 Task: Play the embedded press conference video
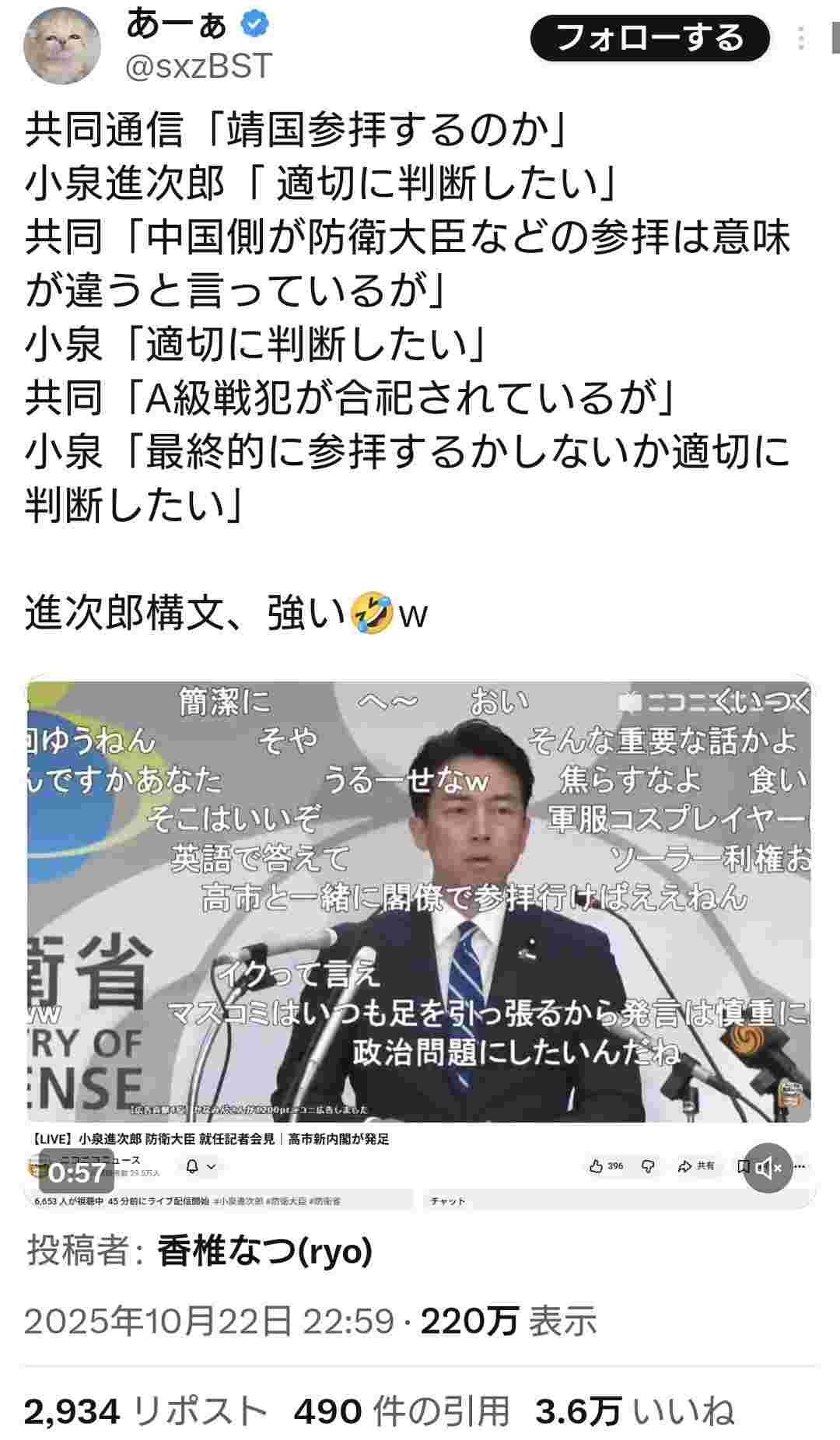[420, 902]
